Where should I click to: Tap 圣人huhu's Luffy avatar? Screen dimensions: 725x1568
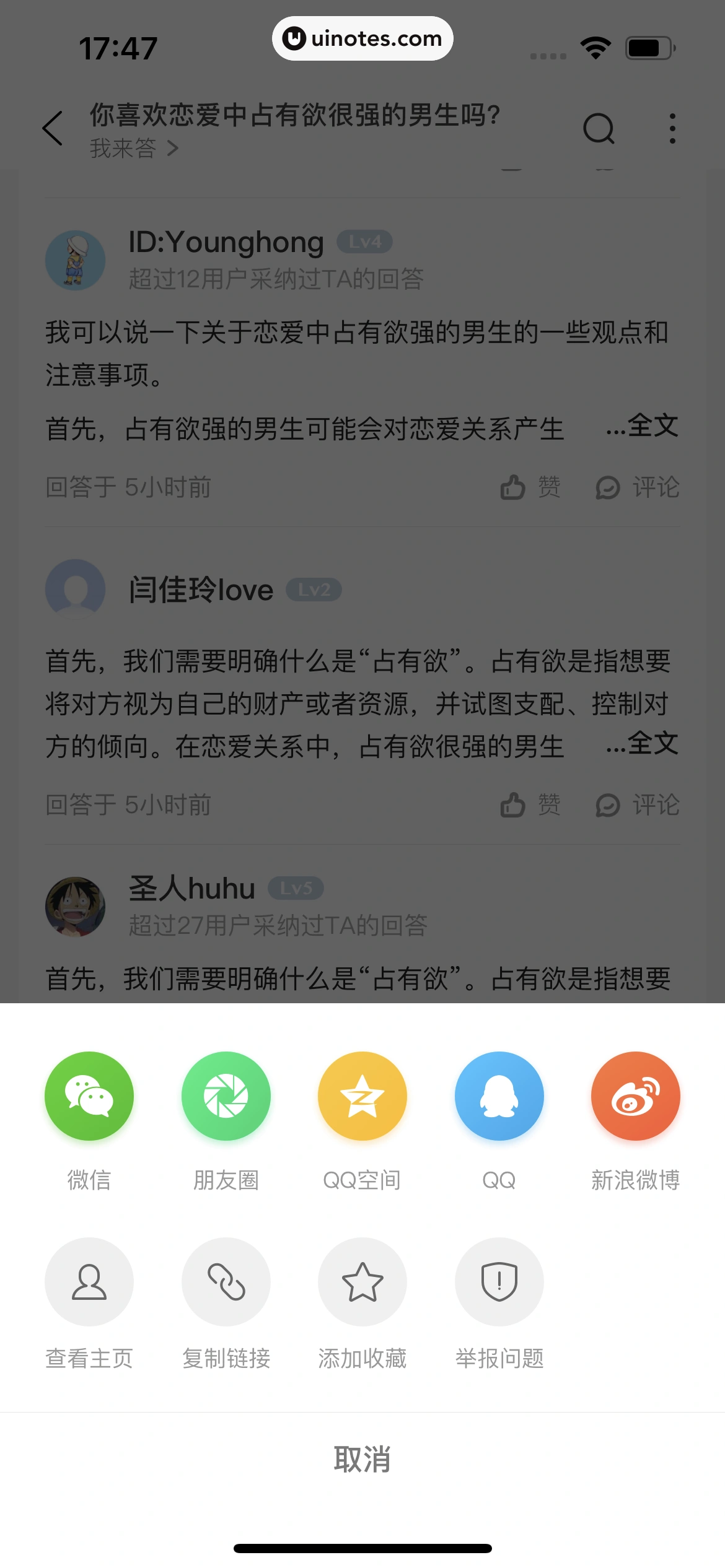76,906
